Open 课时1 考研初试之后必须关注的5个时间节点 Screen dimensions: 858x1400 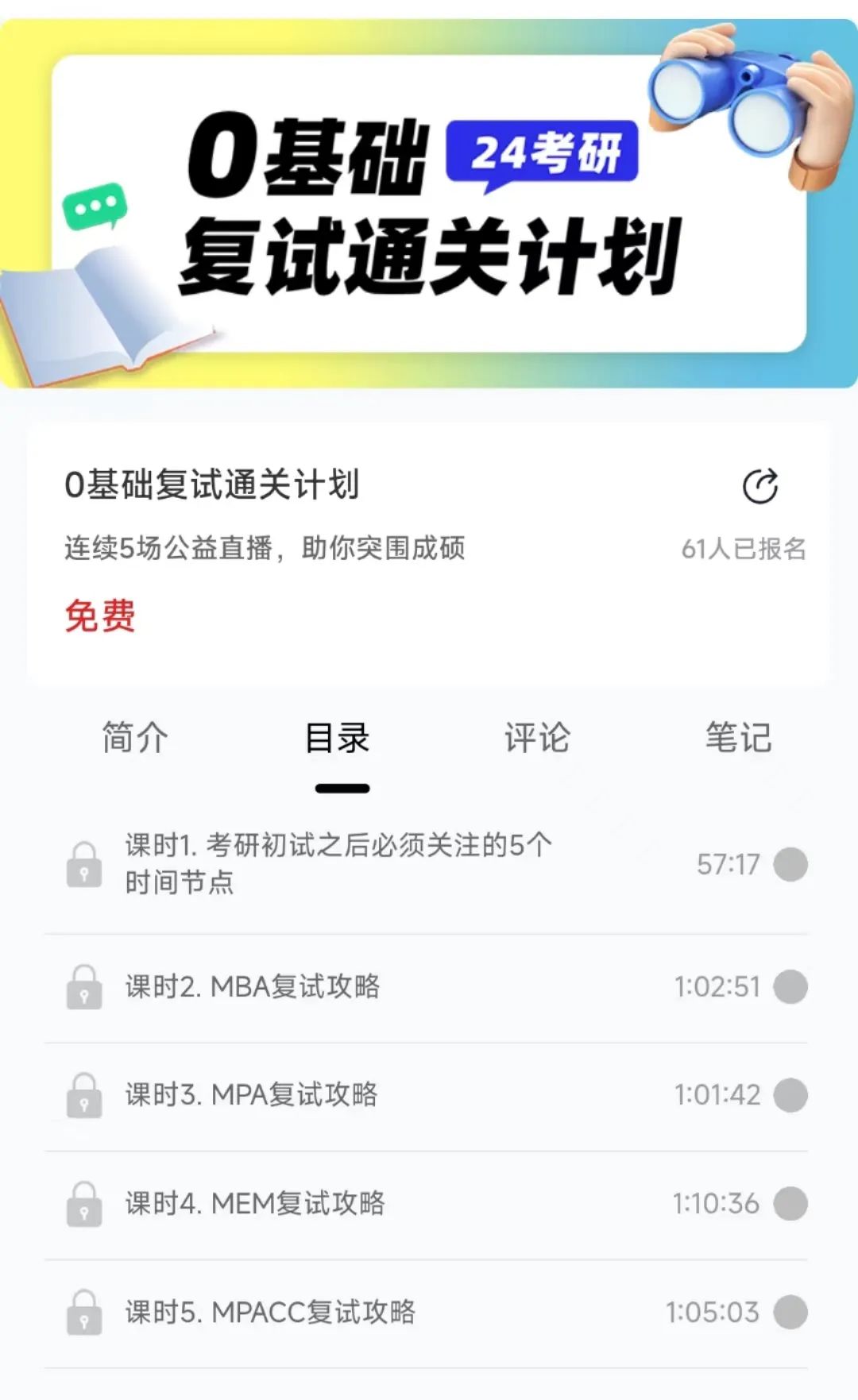pyautogui.click(x=338, y=863)
